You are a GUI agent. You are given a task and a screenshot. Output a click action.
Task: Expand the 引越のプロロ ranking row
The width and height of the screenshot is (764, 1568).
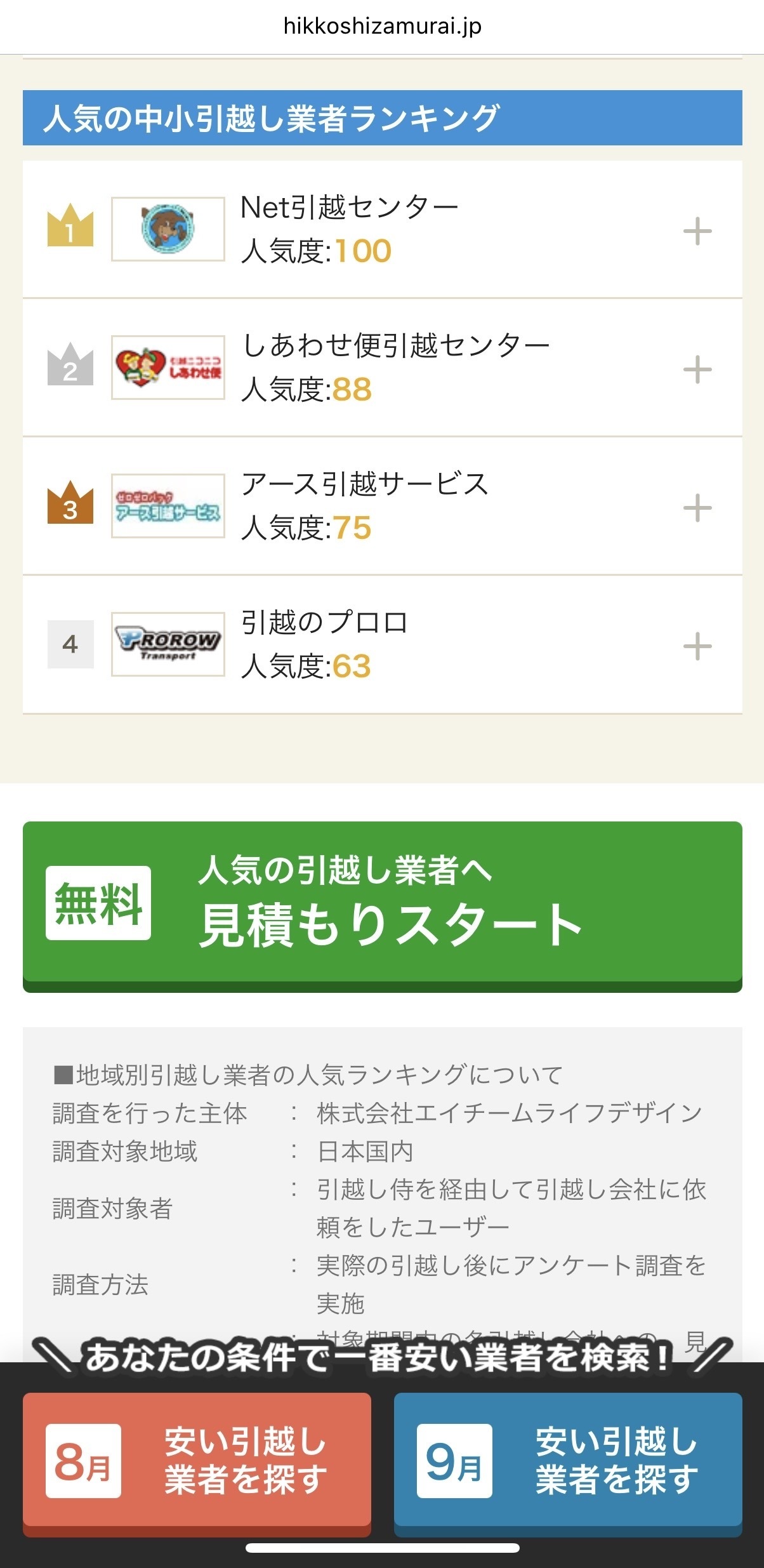point(697,646)
